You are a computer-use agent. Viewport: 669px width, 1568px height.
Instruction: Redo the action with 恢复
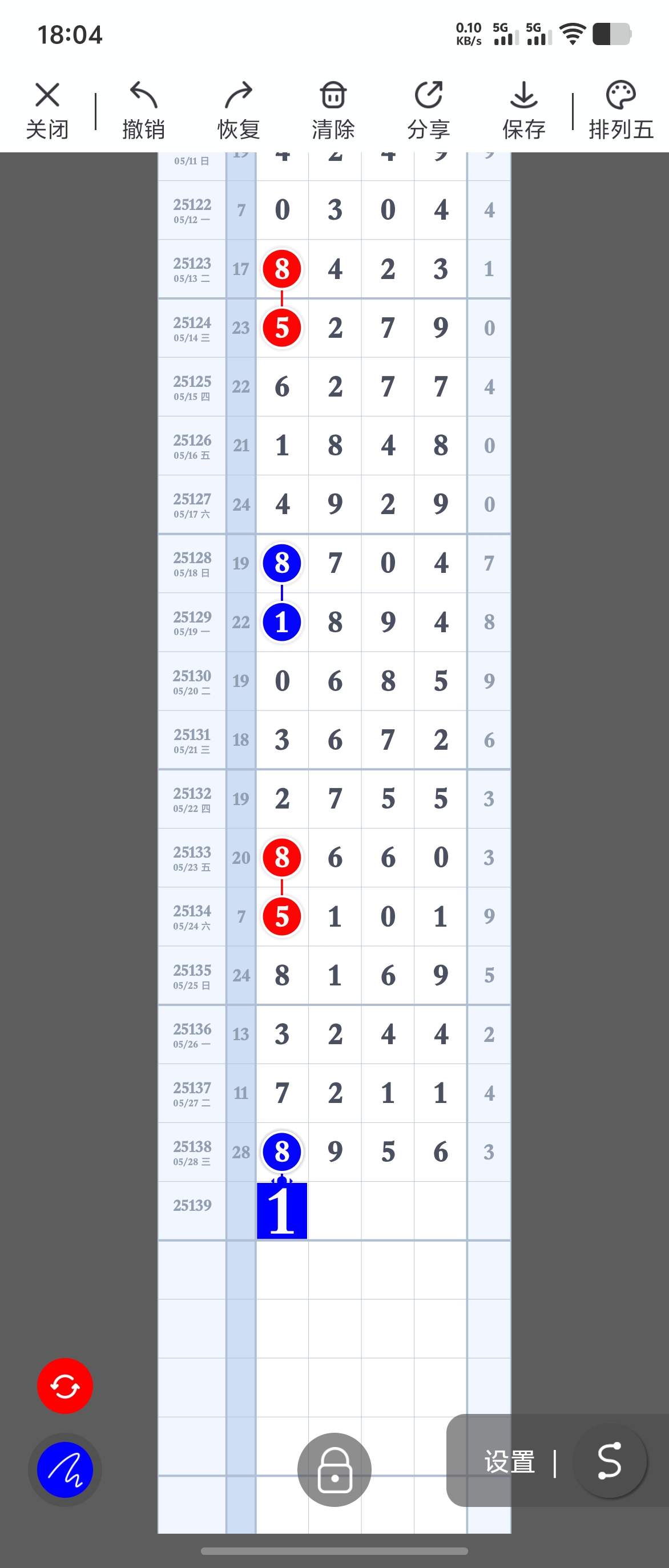(x=239, y=110)
